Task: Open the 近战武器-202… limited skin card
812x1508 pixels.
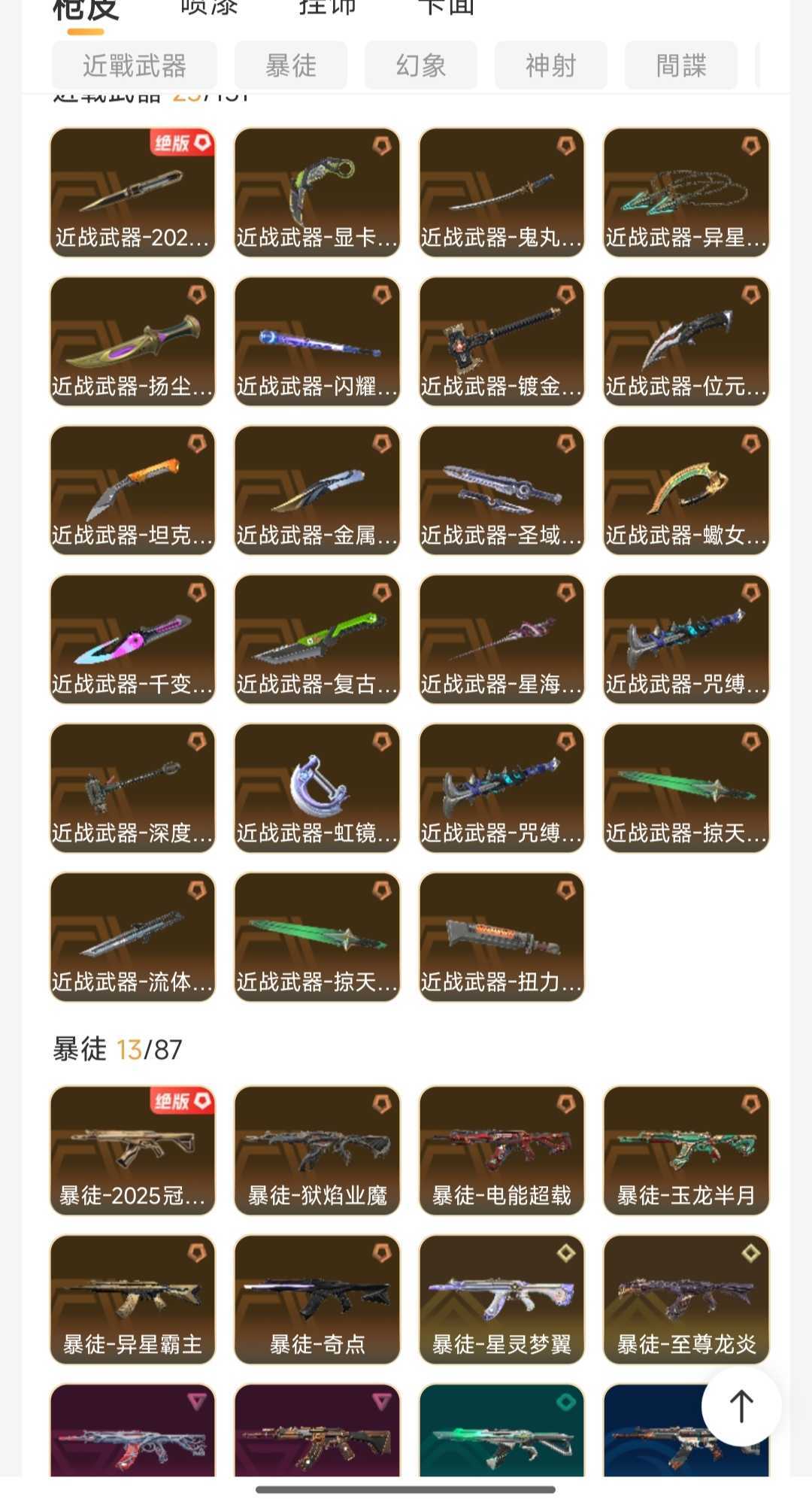Action: point(132,193)
